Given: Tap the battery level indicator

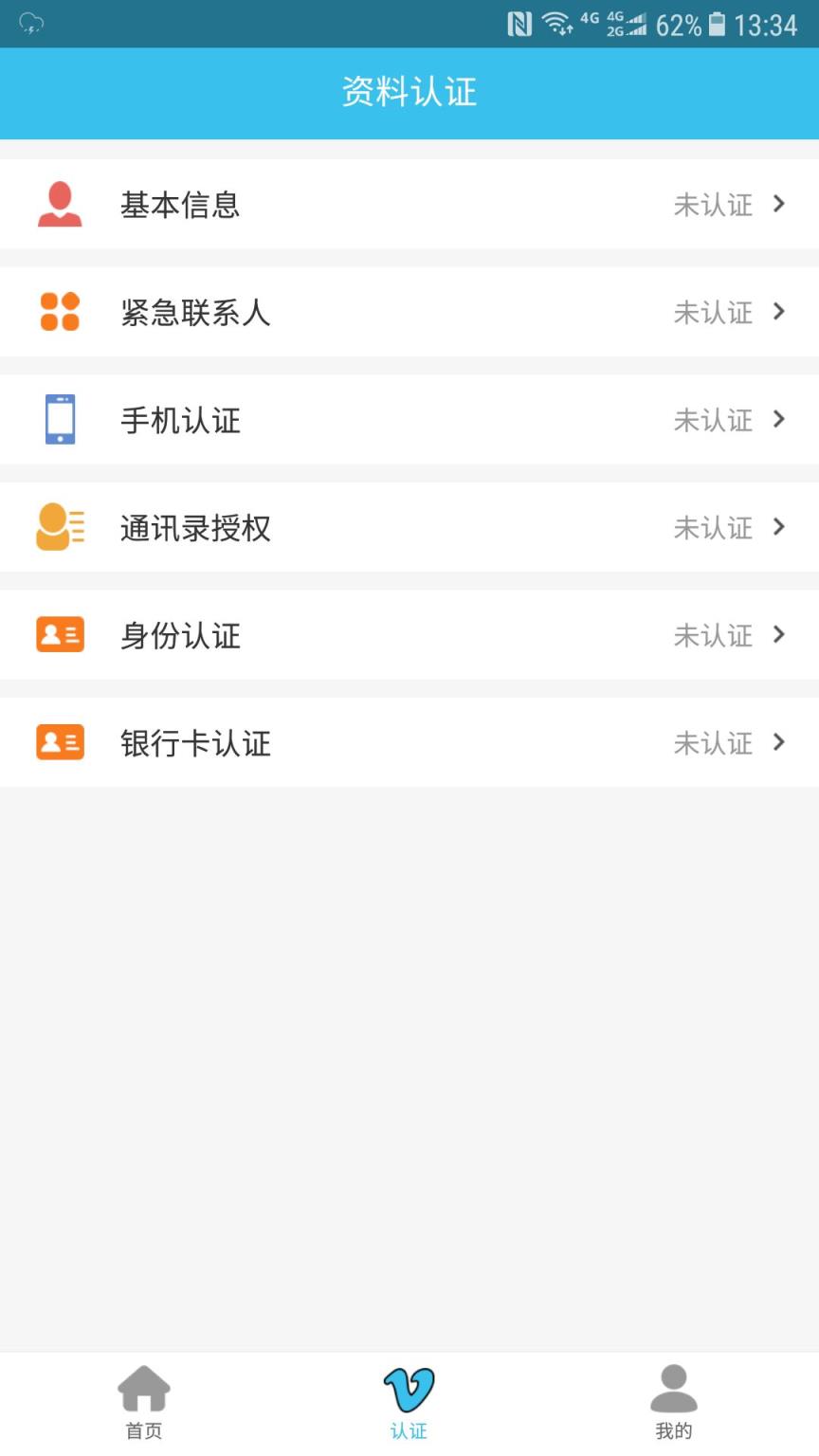Looking at the screenshot, I should (x=718, y=26).
